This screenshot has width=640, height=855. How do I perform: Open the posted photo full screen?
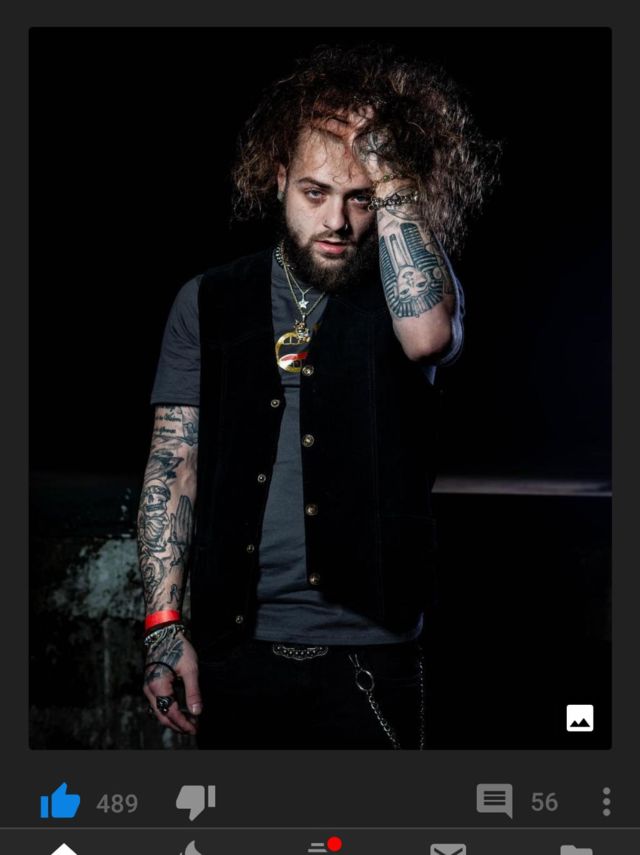(x=320, y=388)
